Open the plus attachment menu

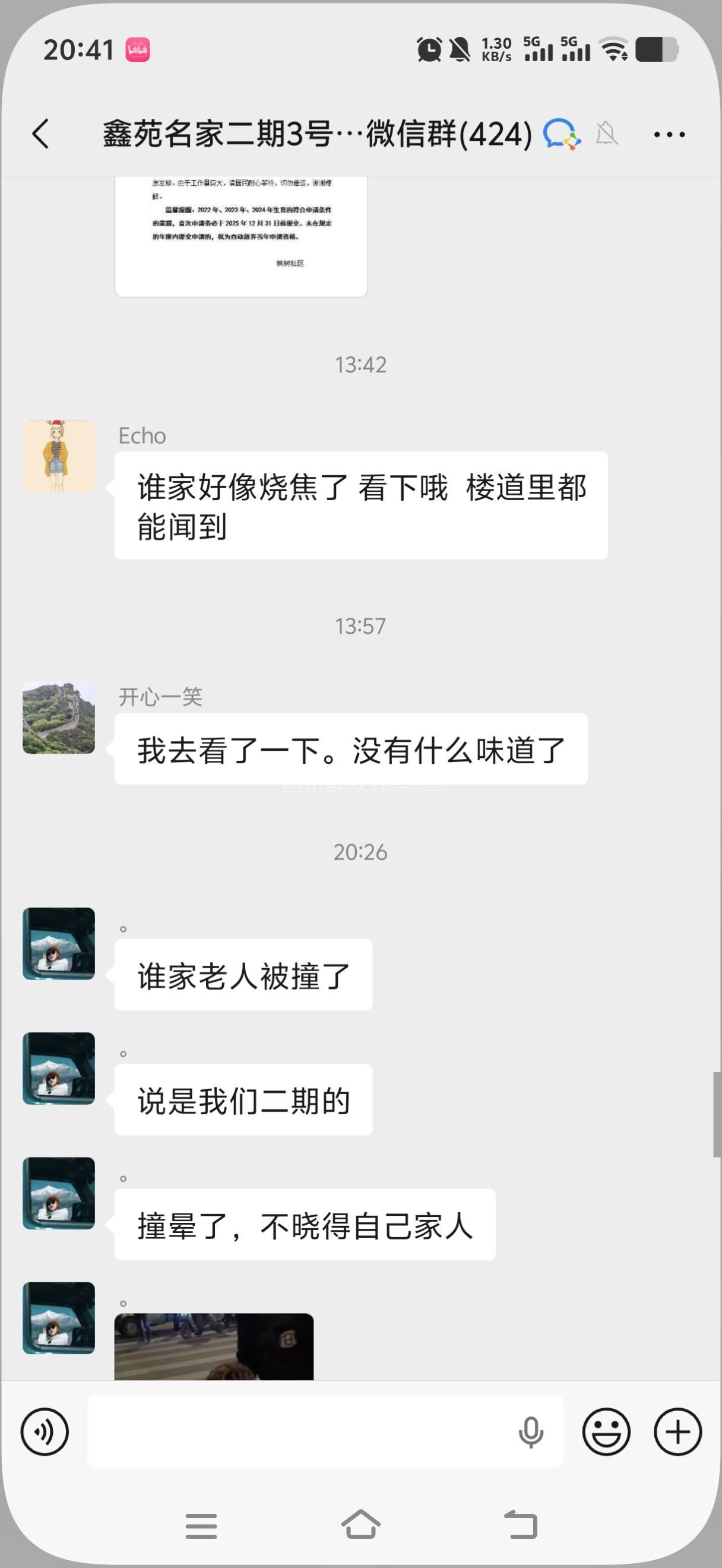click(677, 1431)
